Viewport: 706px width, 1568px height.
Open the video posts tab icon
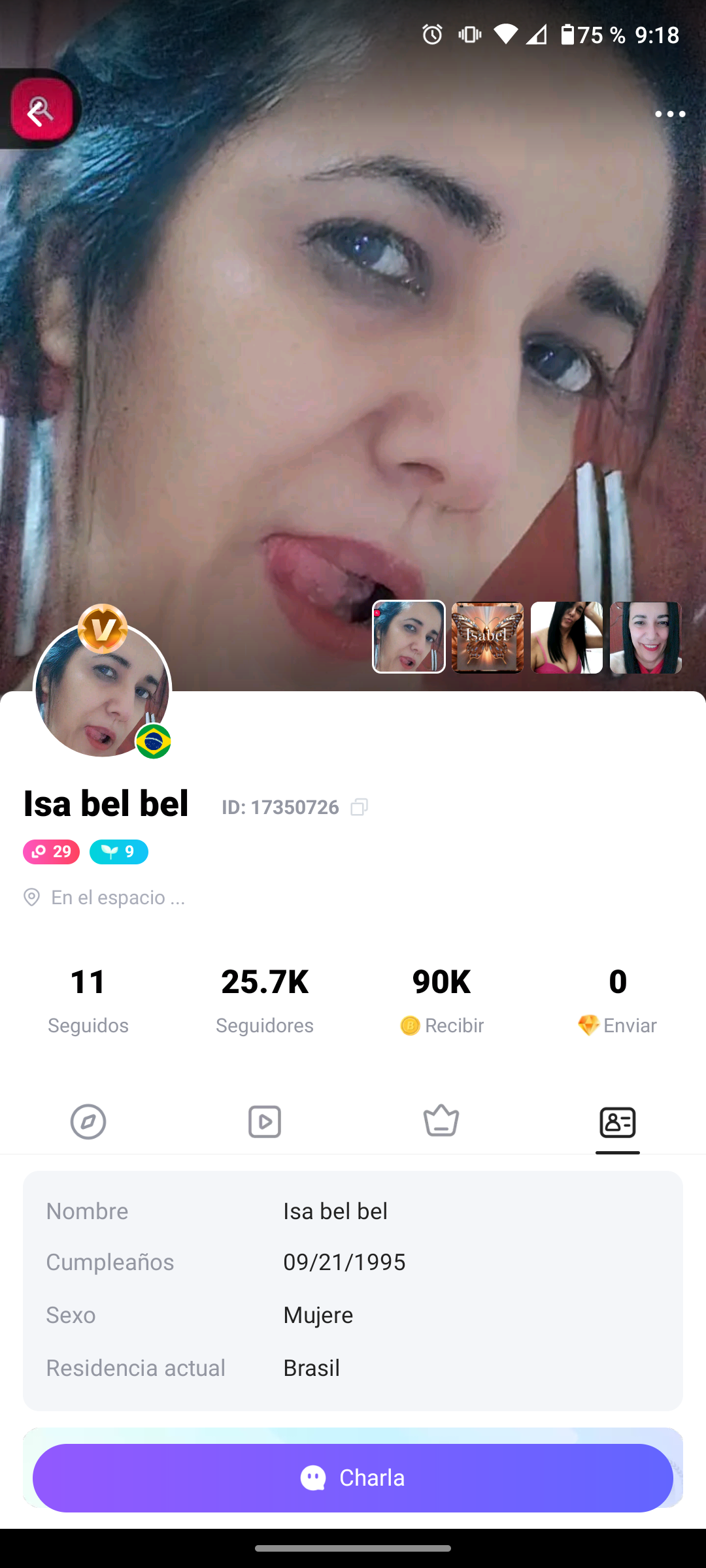tap(265, 1122)
